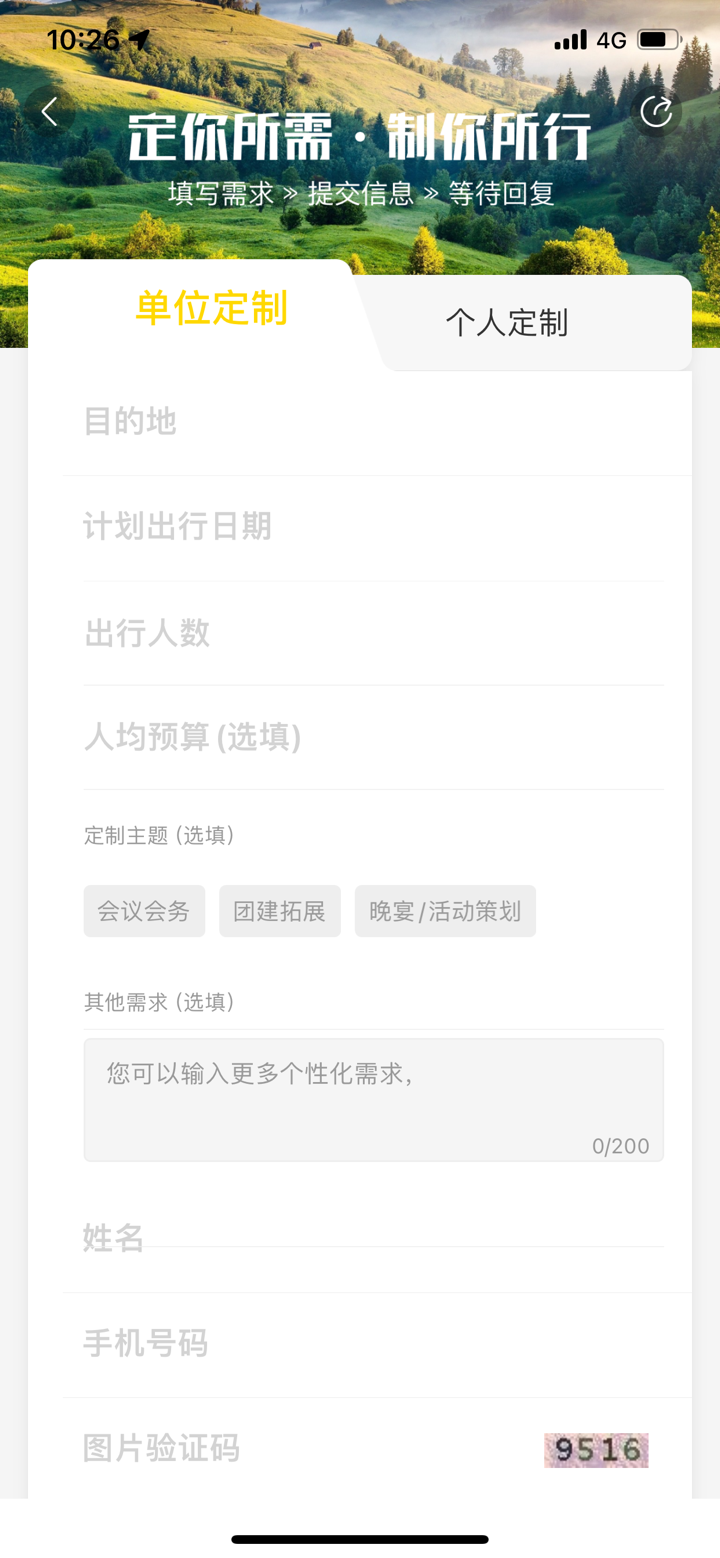This screenshot has width=720, height=1558.
Task: Select the 晚宴/活动策划 theme chip
Action: (445, 911)
